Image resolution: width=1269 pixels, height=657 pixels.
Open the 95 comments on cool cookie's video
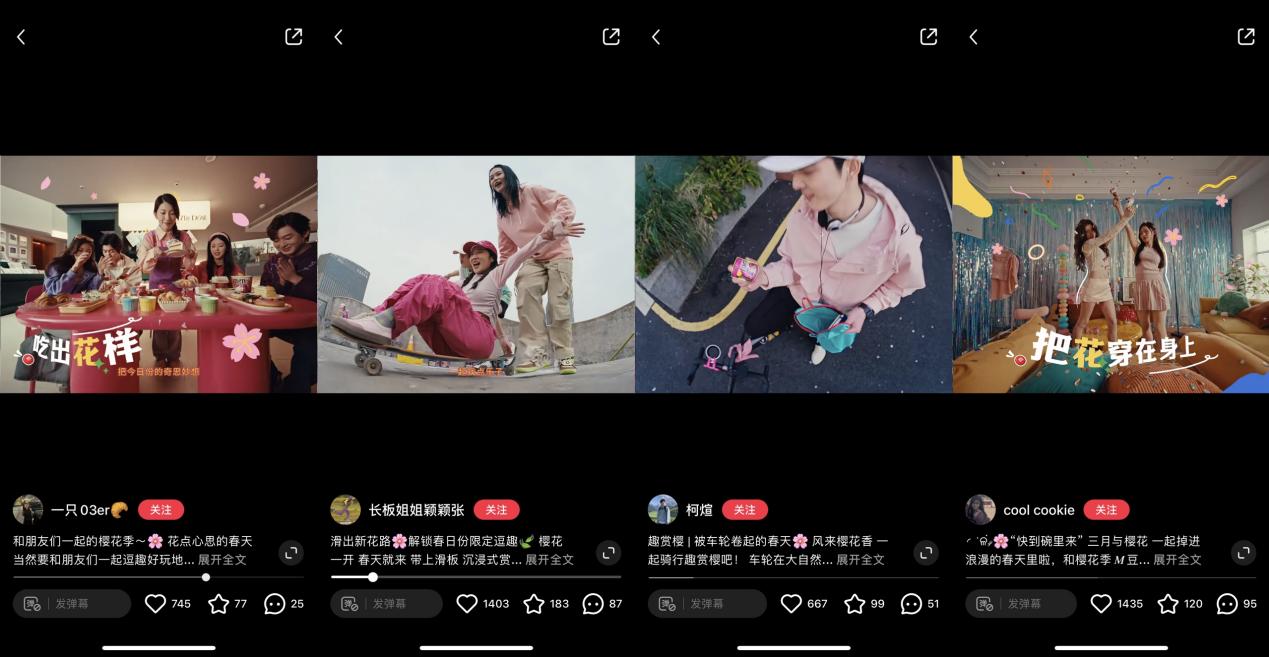pos(1227,604)
